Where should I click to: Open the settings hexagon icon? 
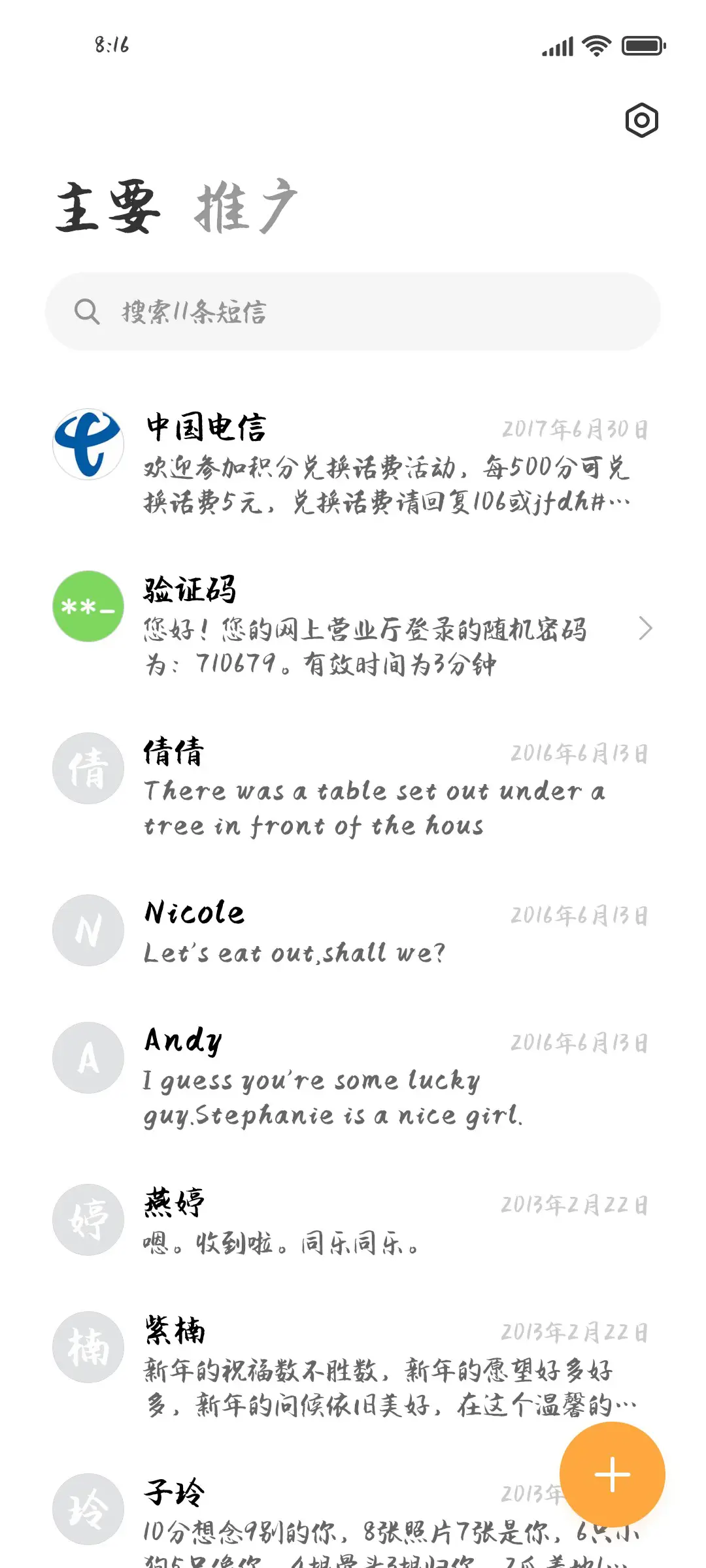641,120
